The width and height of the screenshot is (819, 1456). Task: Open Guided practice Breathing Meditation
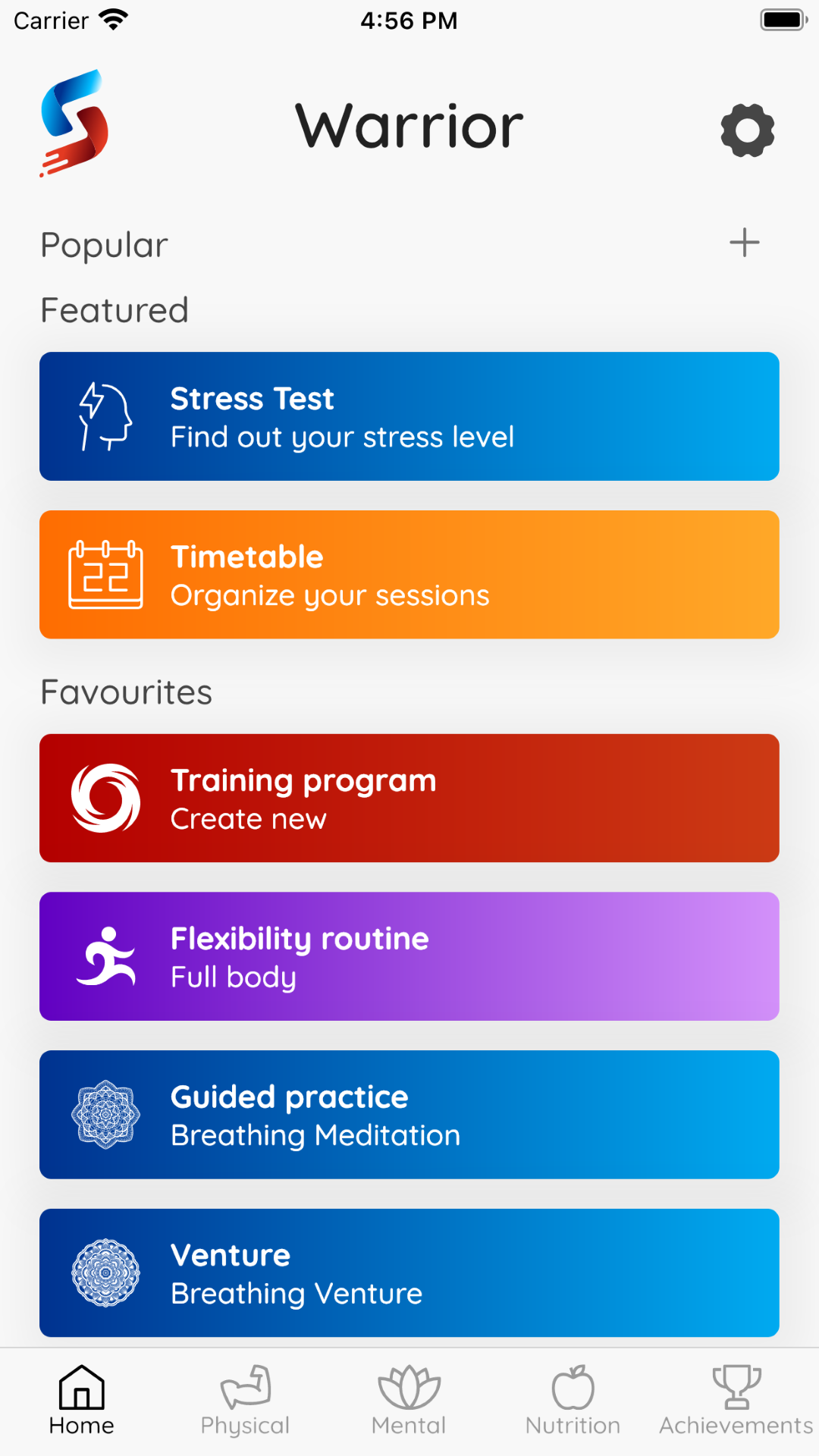coord(409,1115)
